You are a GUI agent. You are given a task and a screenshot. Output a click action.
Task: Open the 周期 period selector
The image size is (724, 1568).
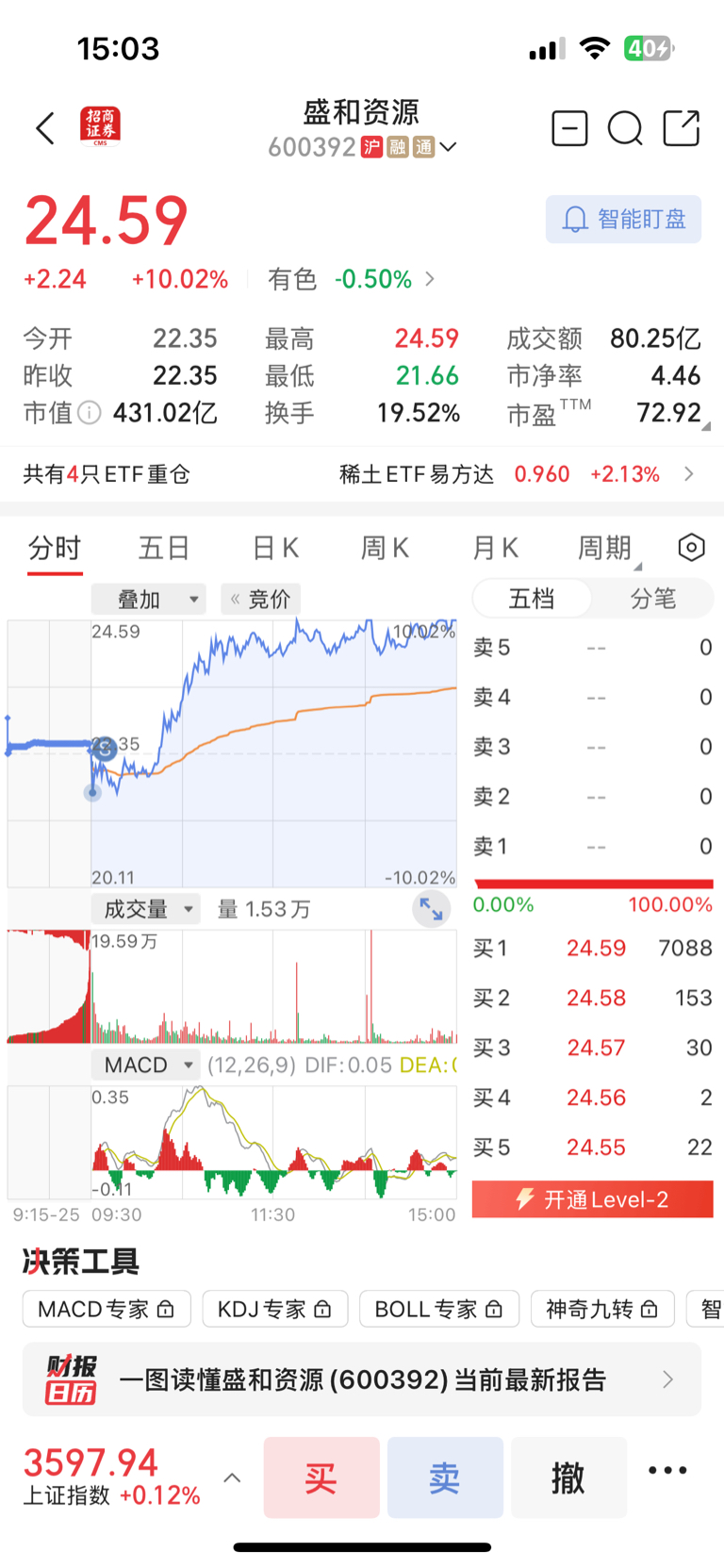pyautogui.click(x=605, y=548)
